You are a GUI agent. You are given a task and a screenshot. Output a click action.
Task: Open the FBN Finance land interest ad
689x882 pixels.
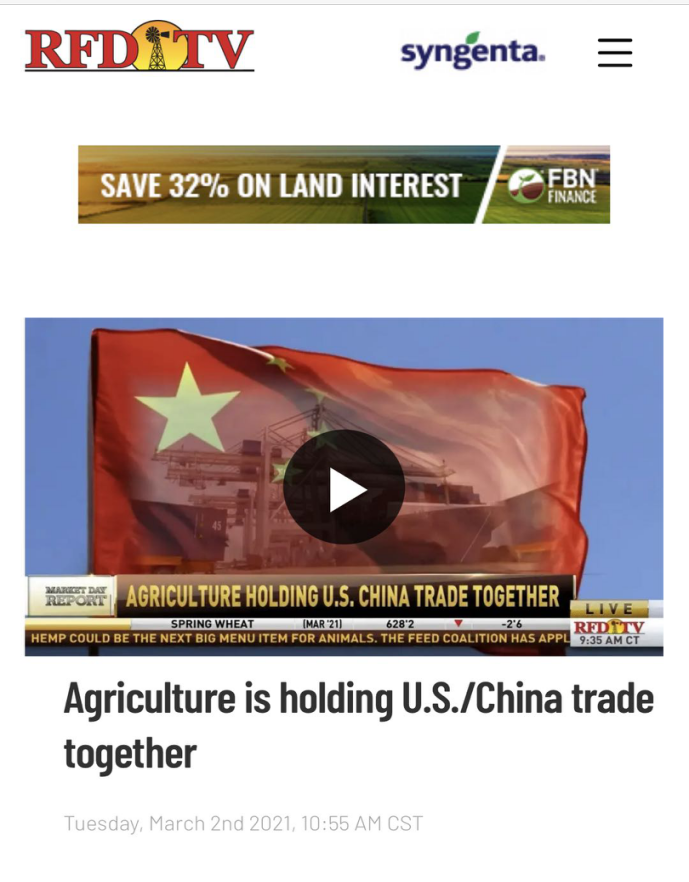(344, 184)
